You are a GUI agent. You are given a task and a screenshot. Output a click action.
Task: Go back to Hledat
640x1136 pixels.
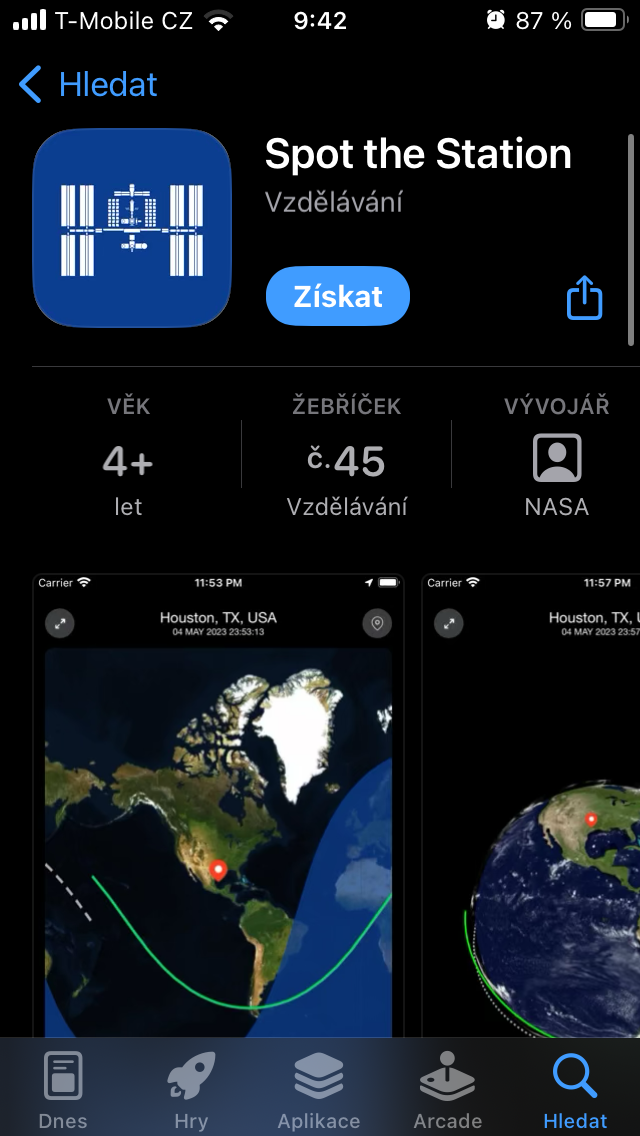88,85
